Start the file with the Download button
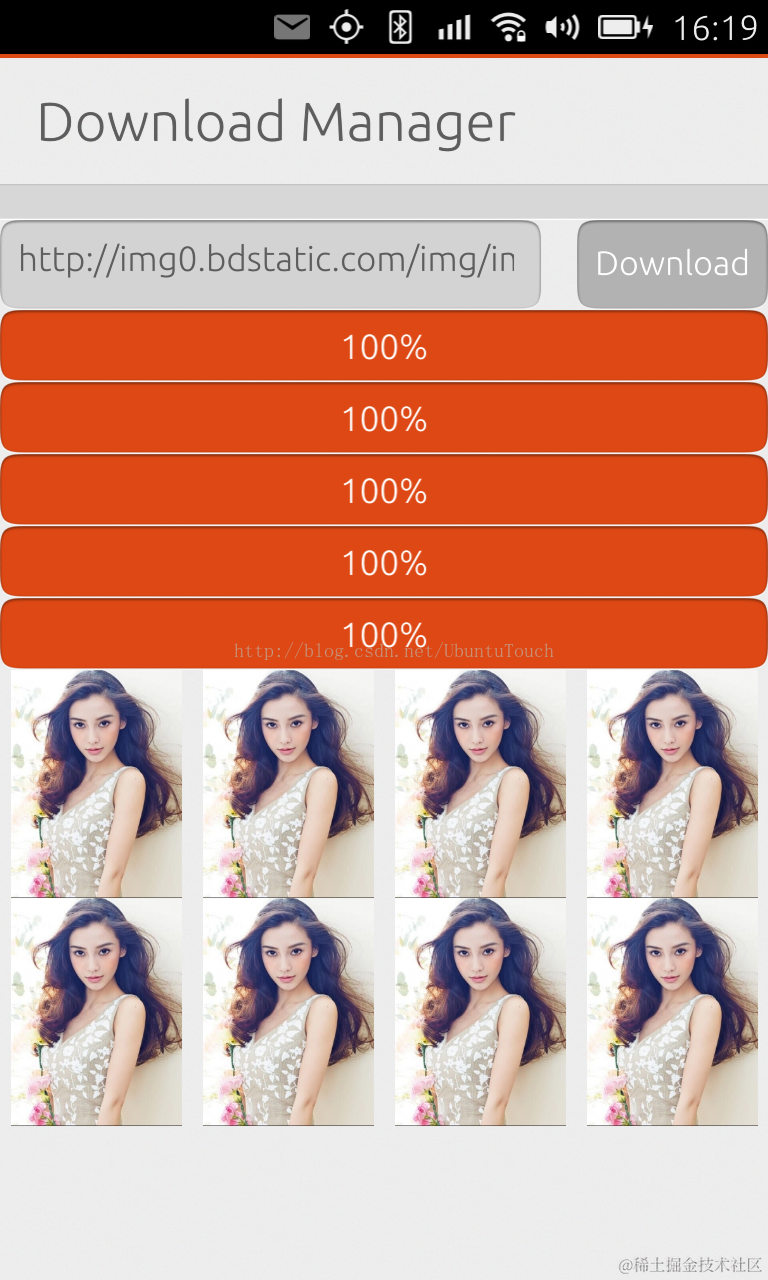The height and width of the screenshot is (1280, 768). coord(672,264)
